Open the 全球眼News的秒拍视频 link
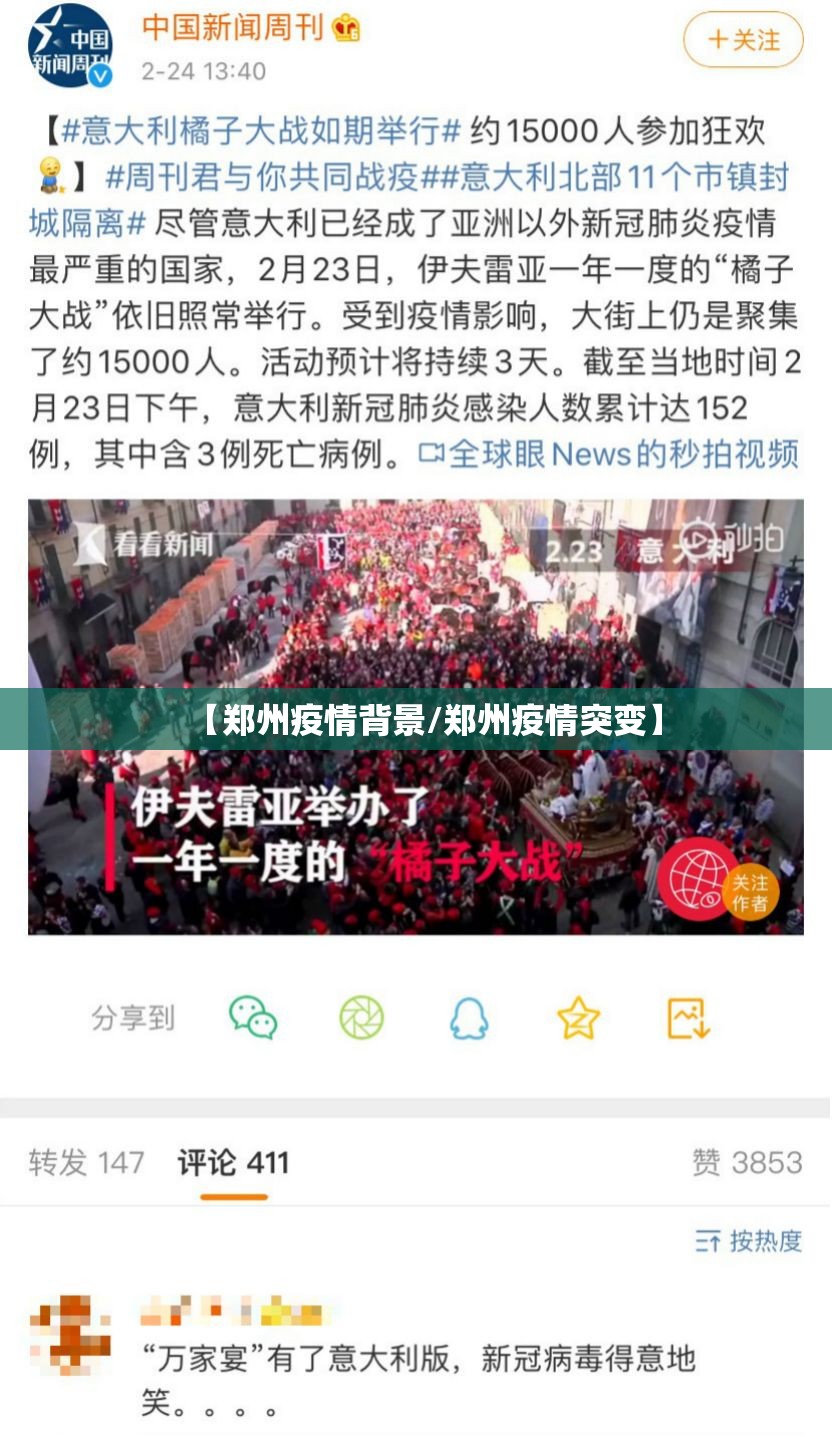832x1438 pixels. click(610, 454)
